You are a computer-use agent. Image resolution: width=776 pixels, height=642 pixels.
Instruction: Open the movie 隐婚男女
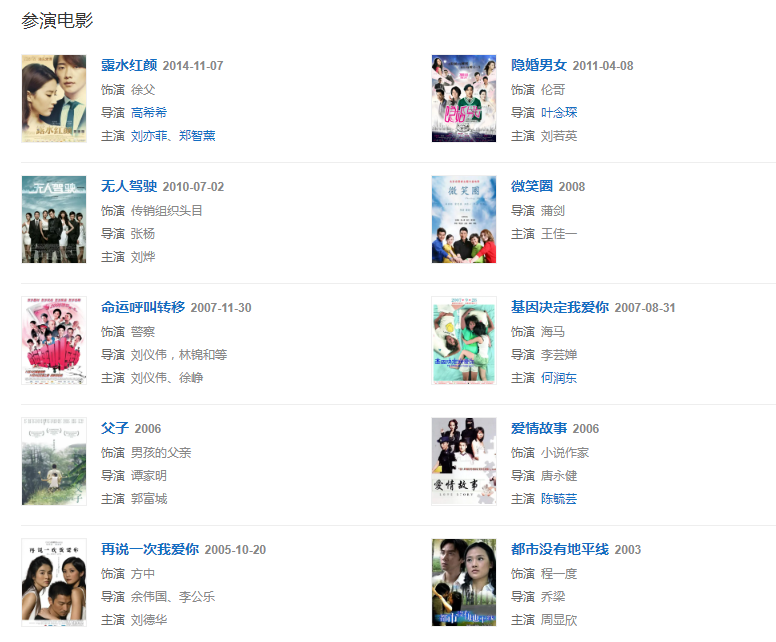pos(539,66)
